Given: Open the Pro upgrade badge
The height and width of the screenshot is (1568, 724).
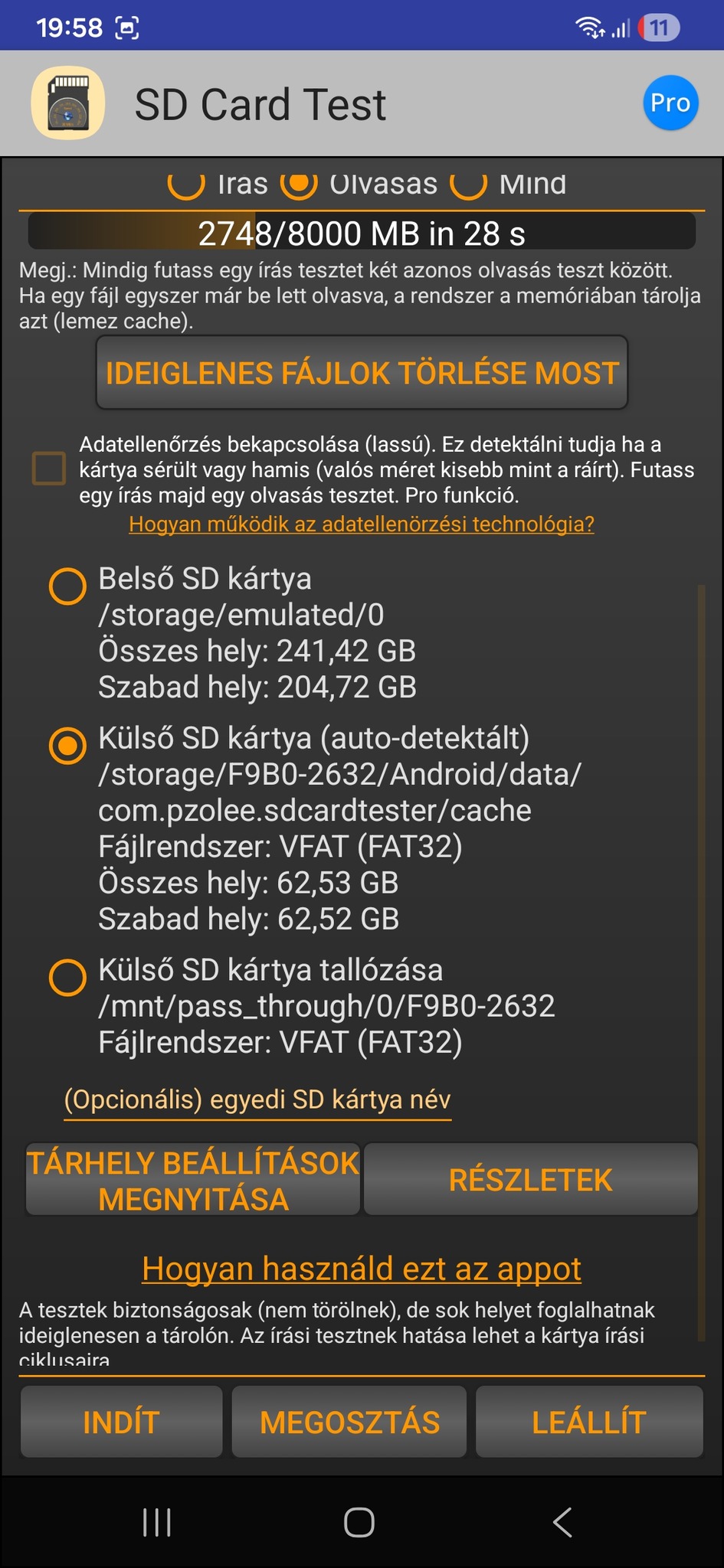Looking at the screenshot, I should tap(670, 103).
